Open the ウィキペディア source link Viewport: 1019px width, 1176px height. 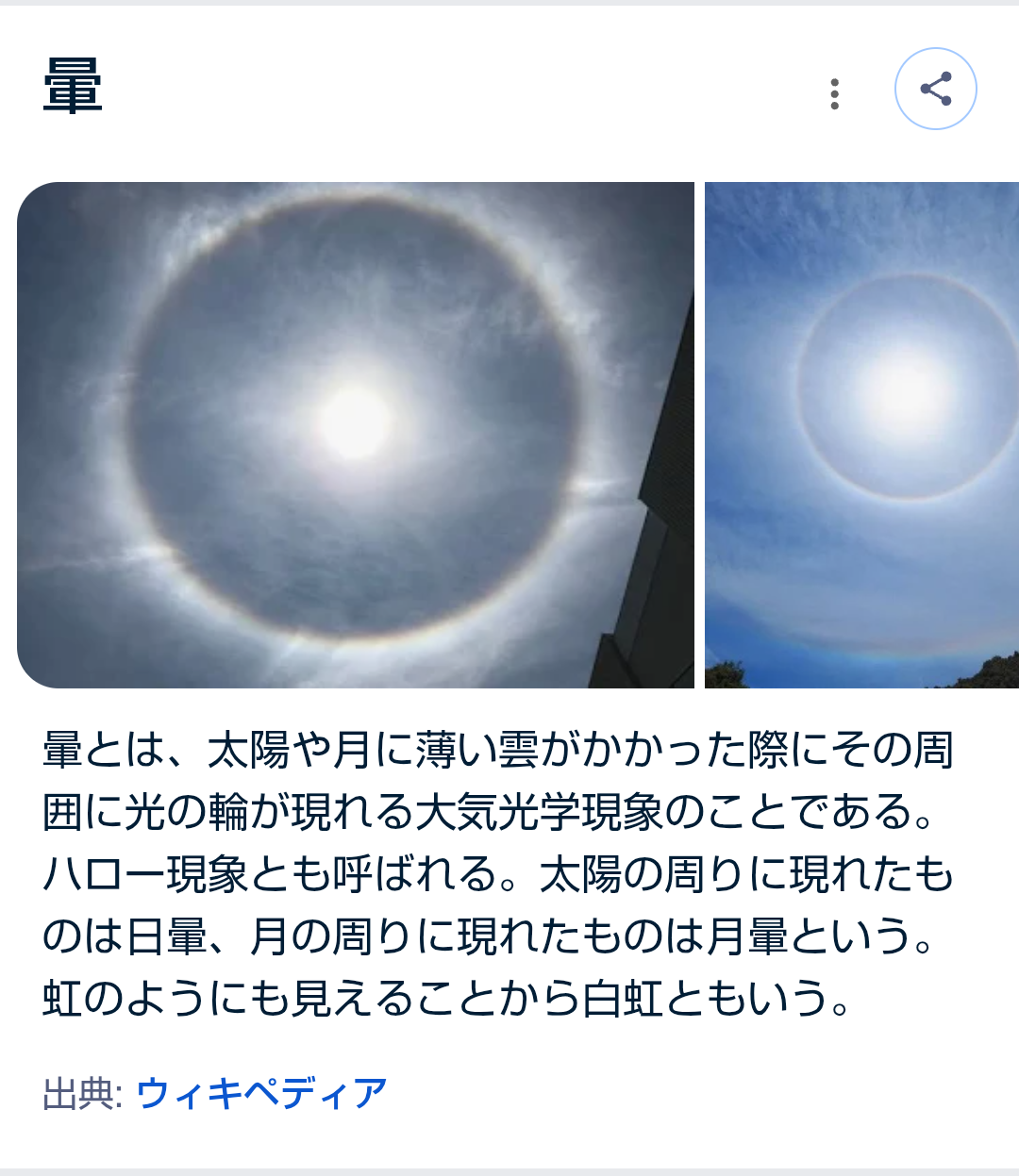point(261,1093)
